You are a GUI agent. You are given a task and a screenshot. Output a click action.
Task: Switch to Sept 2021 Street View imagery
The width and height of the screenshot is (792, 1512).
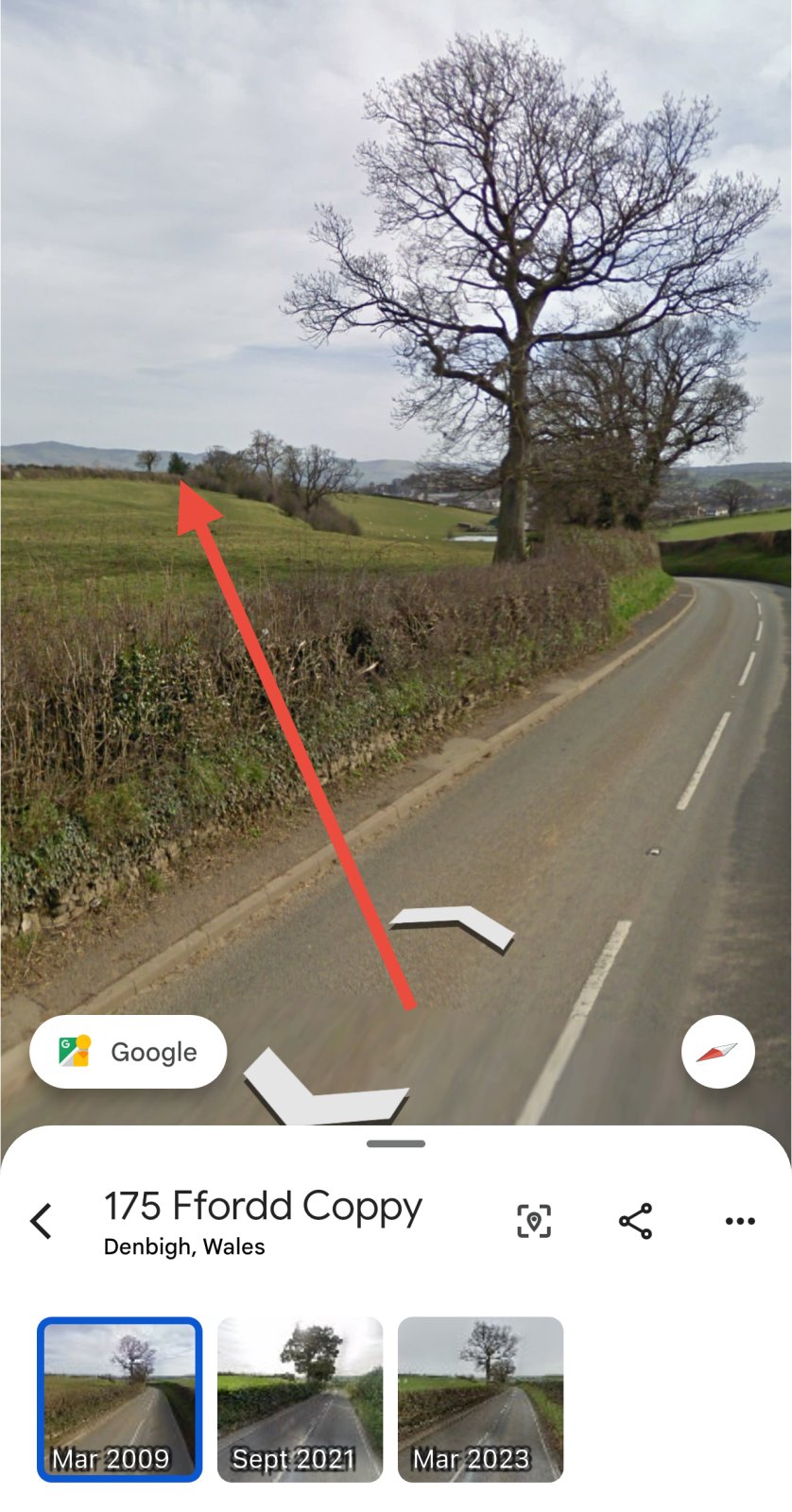click(300, 1399)
